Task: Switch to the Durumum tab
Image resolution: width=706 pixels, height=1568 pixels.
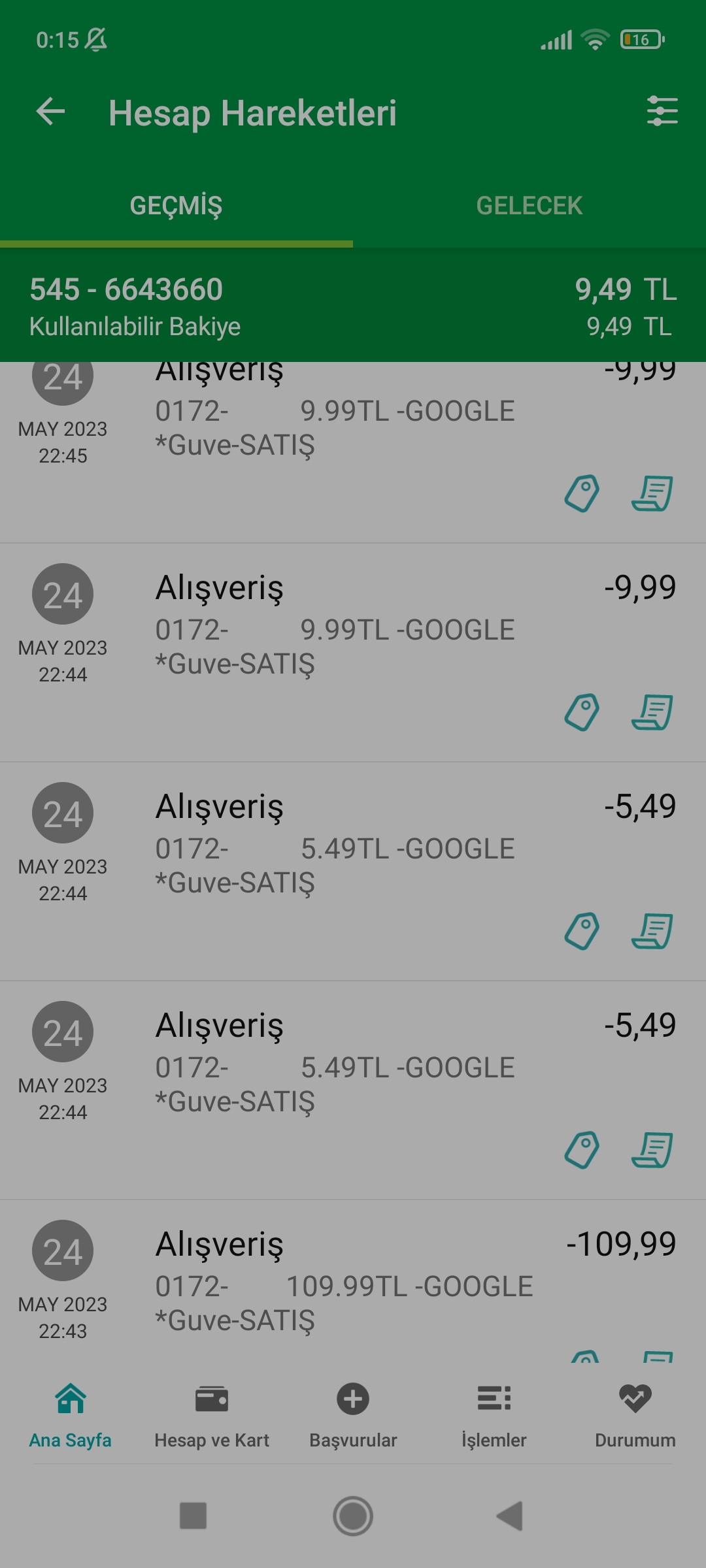Action: pos(635,1416)
